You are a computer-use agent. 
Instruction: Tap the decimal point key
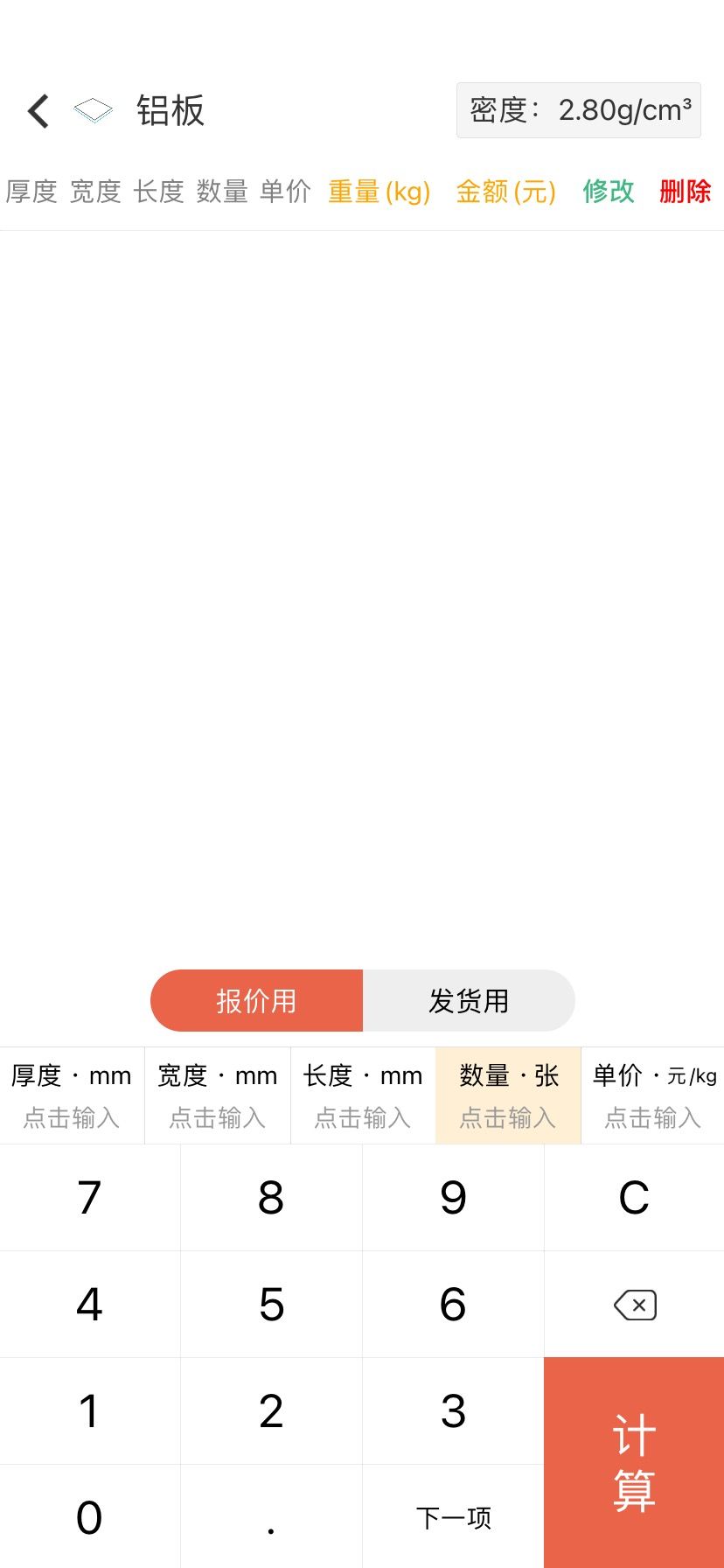coord(271,1516)
